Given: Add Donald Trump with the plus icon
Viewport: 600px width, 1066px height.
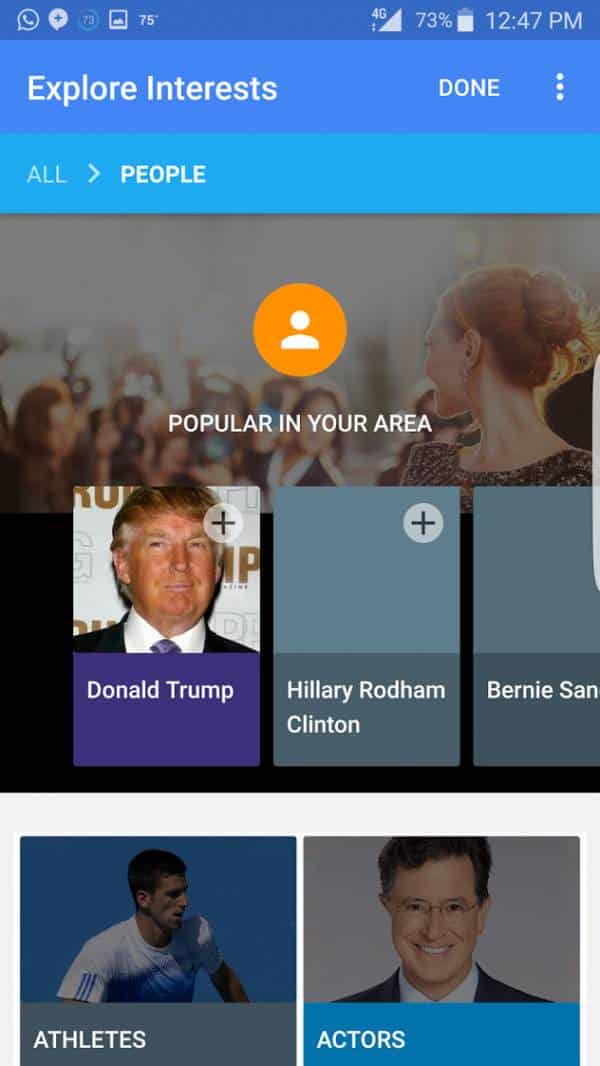Looking at the screenshot, I should pyautogui.click(x=223, y=523).
